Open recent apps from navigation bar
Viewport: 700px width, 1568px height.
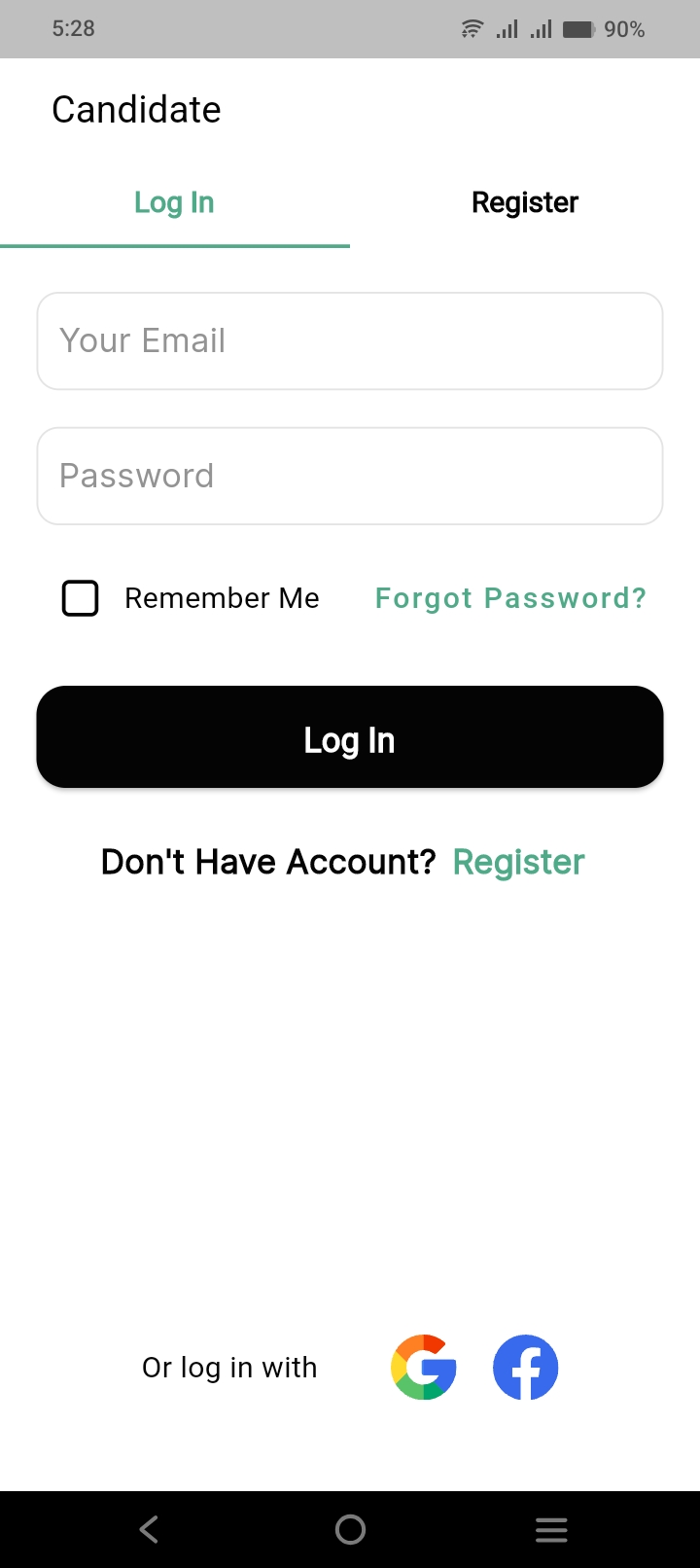551,1529
